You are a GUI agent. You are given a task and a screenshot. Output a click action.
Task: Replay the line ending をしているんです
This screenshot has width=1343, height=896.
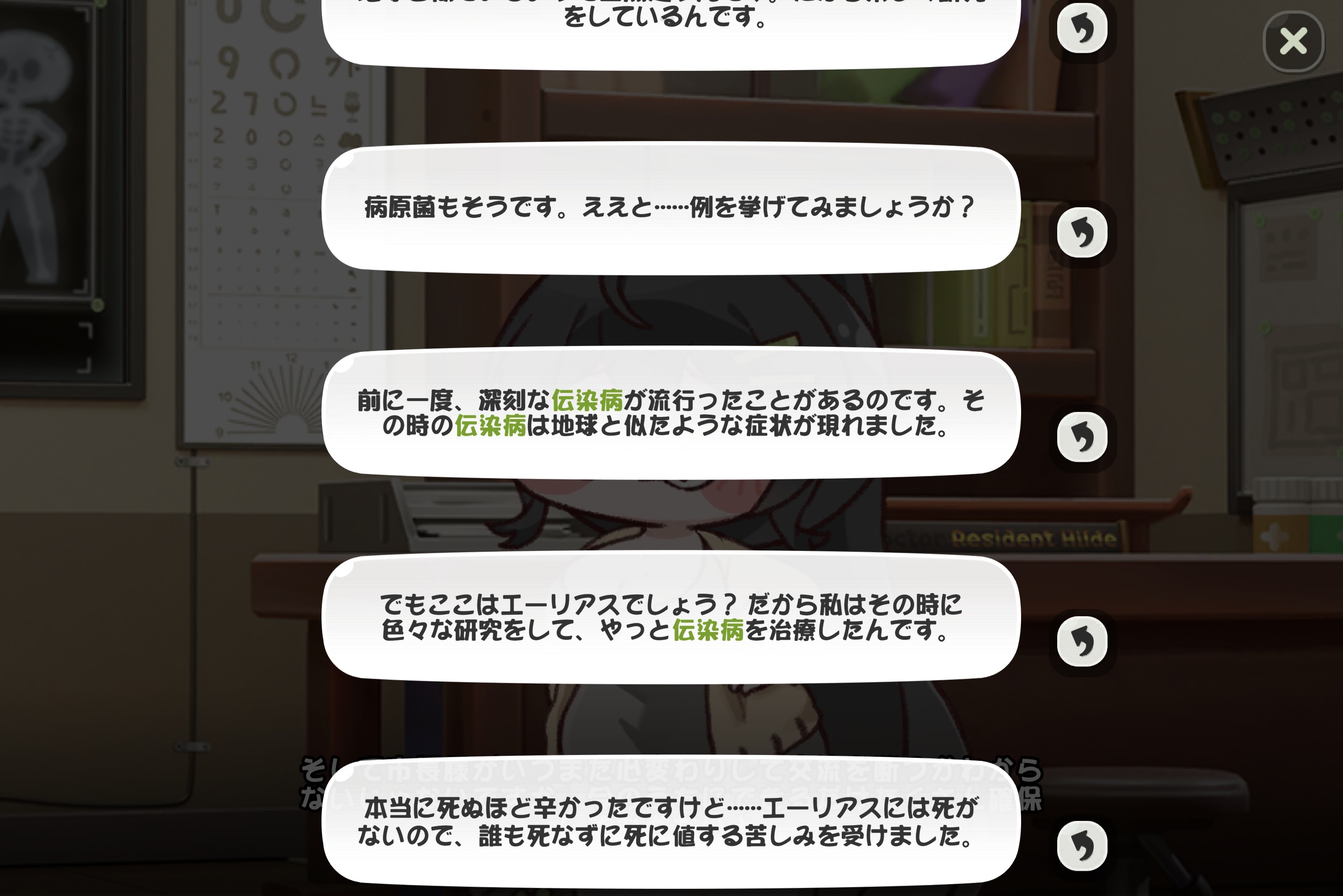coord(1082,29)
